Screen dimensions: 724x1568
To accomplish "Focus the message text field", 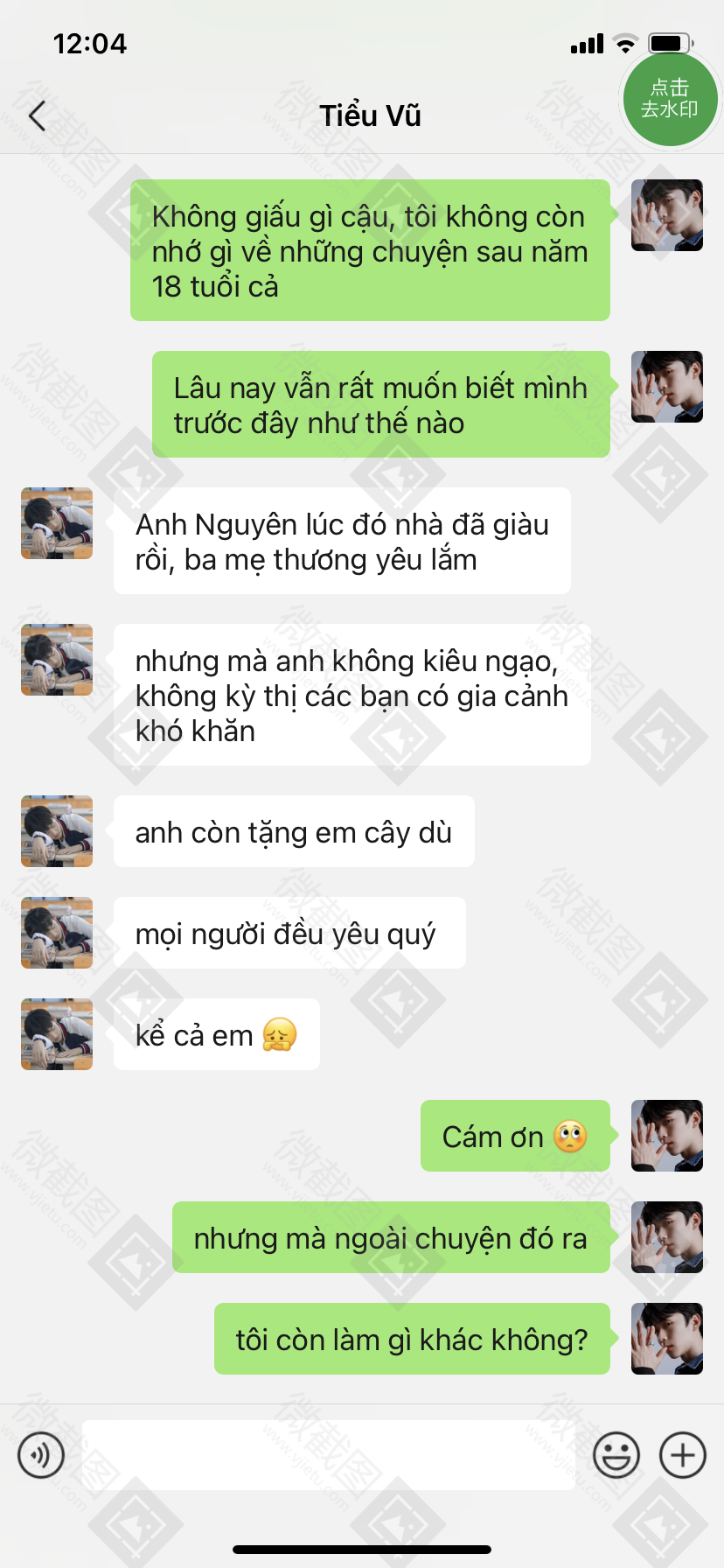I will 328,1455.
